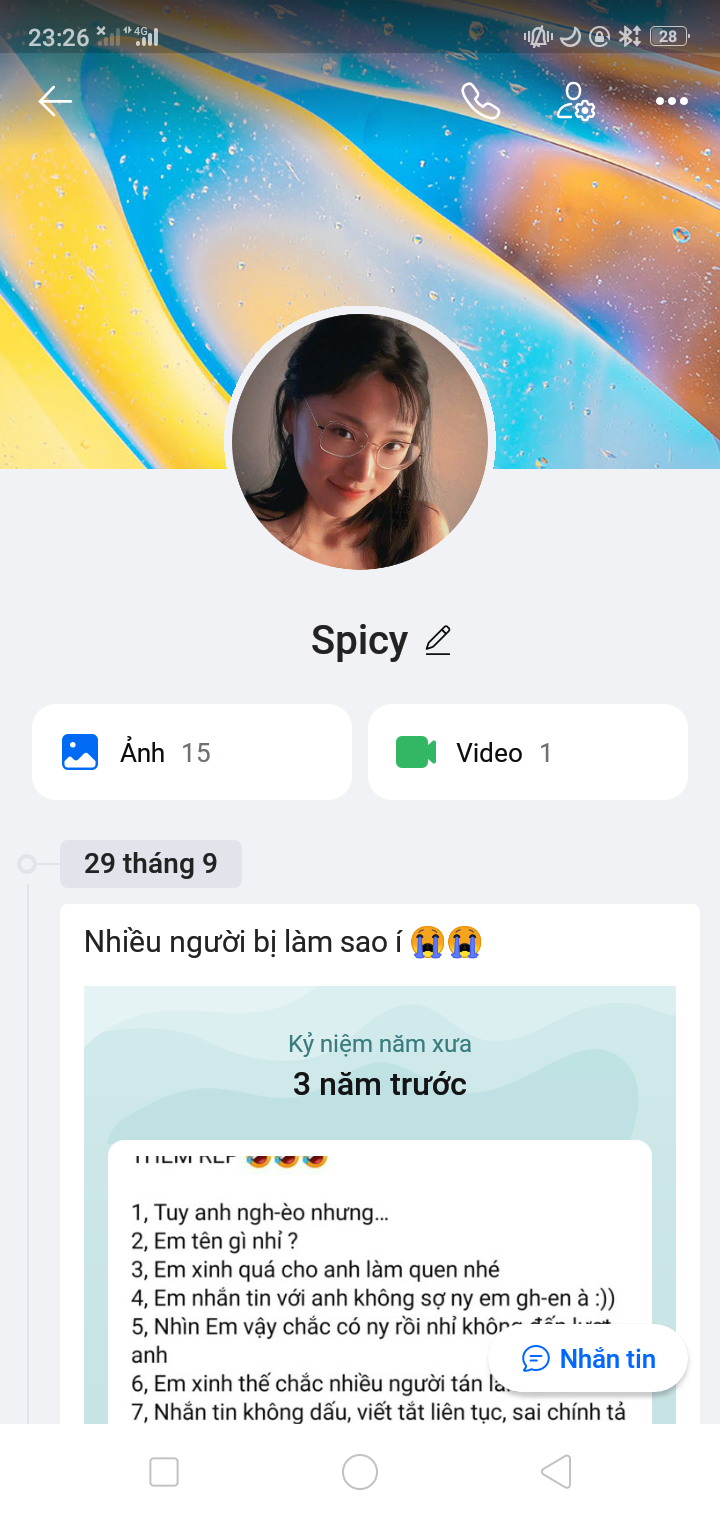Tap the timeline dot beside the date
The width and height of the screenshot is (720, 1520).
point(29,863)
